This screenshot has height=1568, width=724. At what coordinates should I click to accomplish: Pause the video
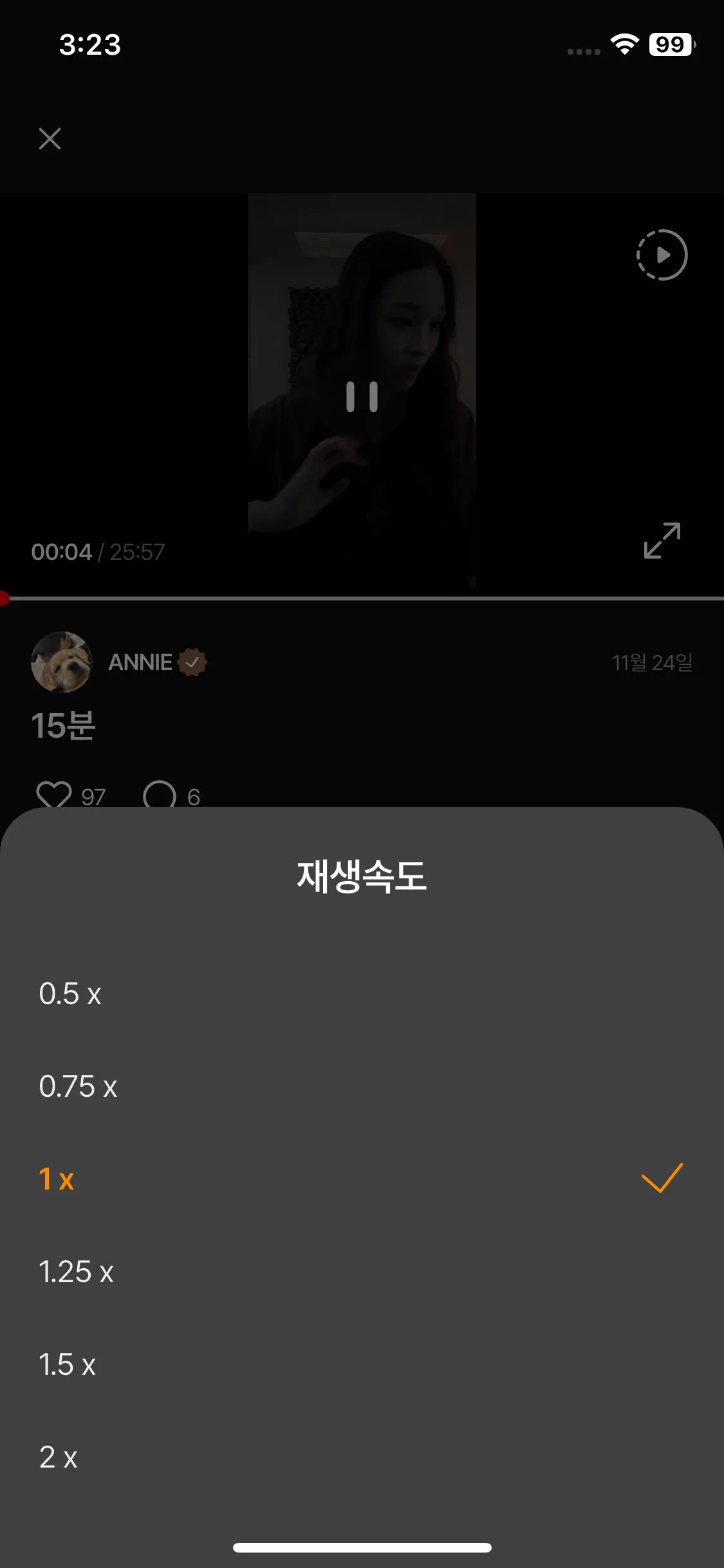point(362,397)
